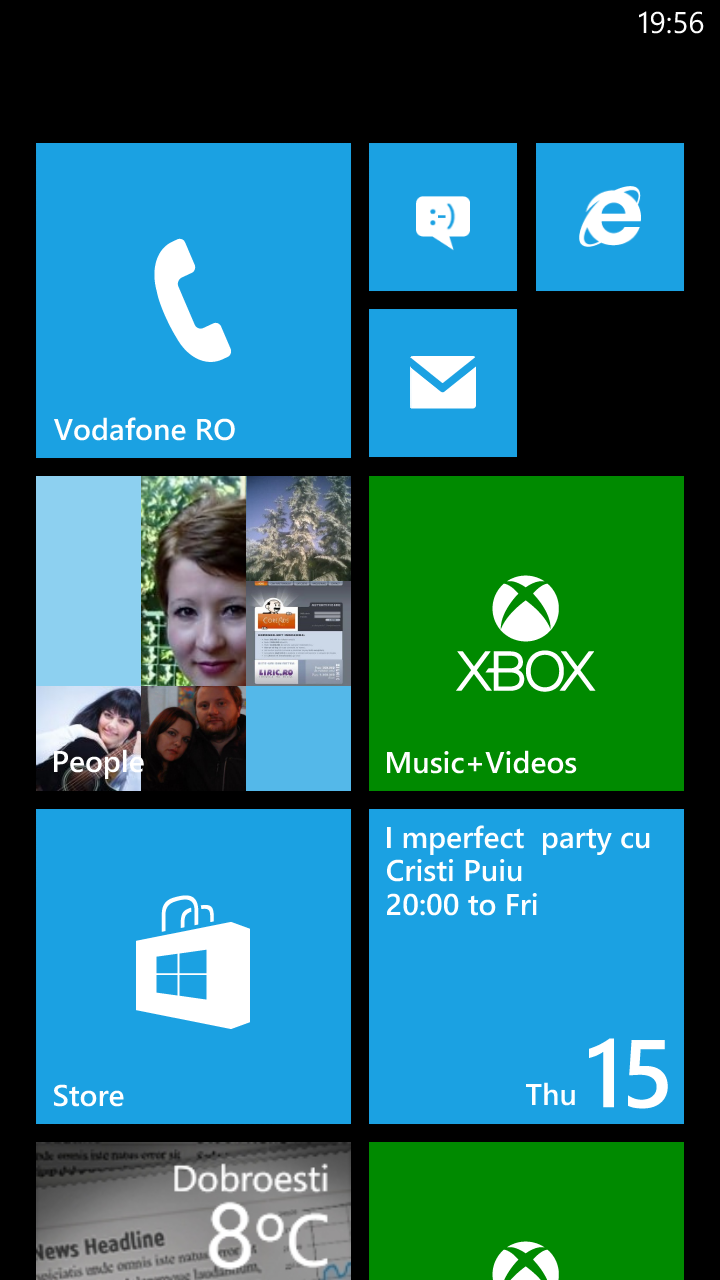Open the Store tile
The height and width of the screenshot is (1280, 720).
(193, 966)
